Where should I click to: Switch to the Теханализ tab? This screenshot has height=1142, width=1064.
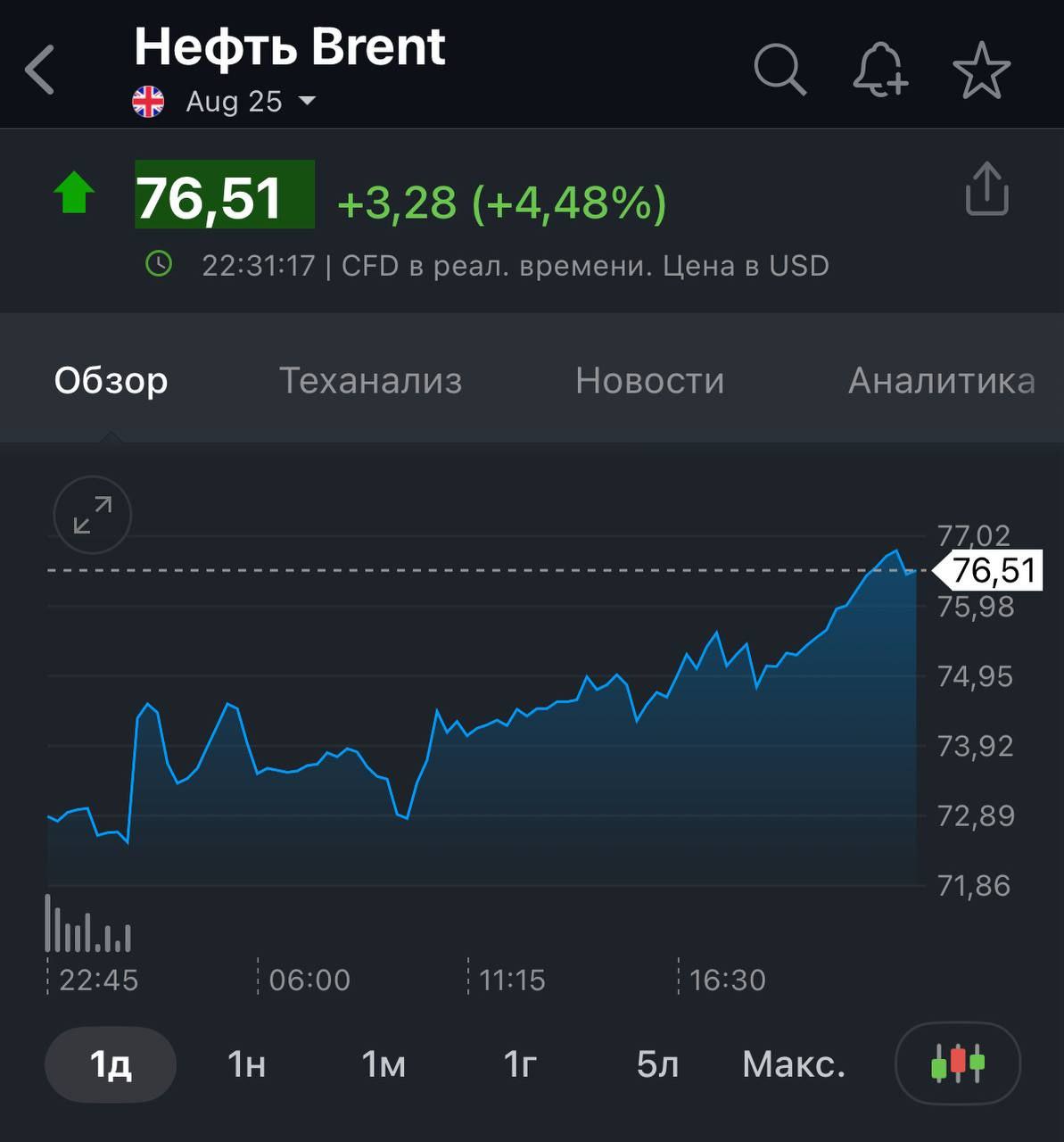click(x=370, y=381)
